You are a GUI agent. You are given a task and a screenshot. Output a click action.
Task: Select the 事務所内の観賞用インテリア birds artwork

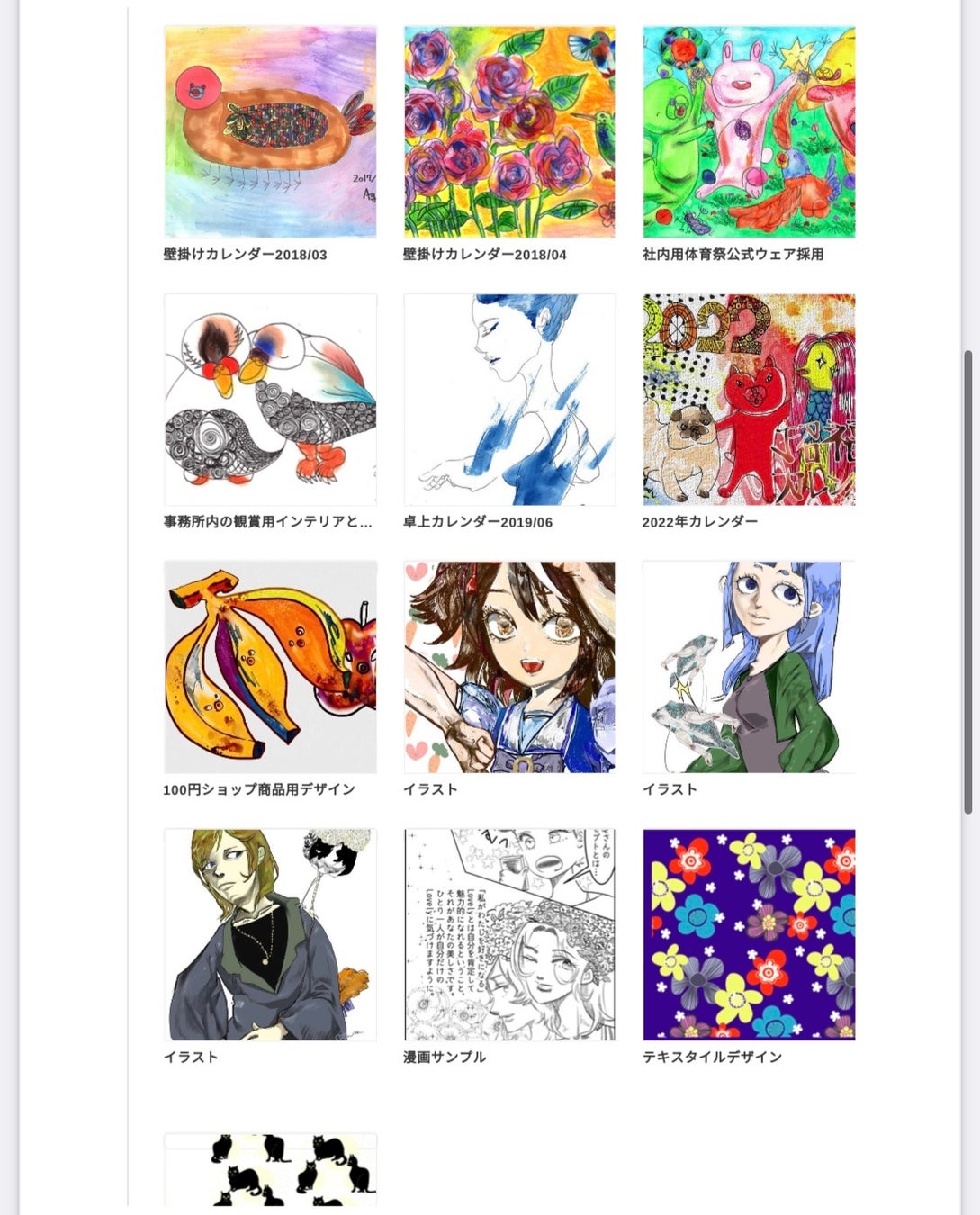point(270,400)
